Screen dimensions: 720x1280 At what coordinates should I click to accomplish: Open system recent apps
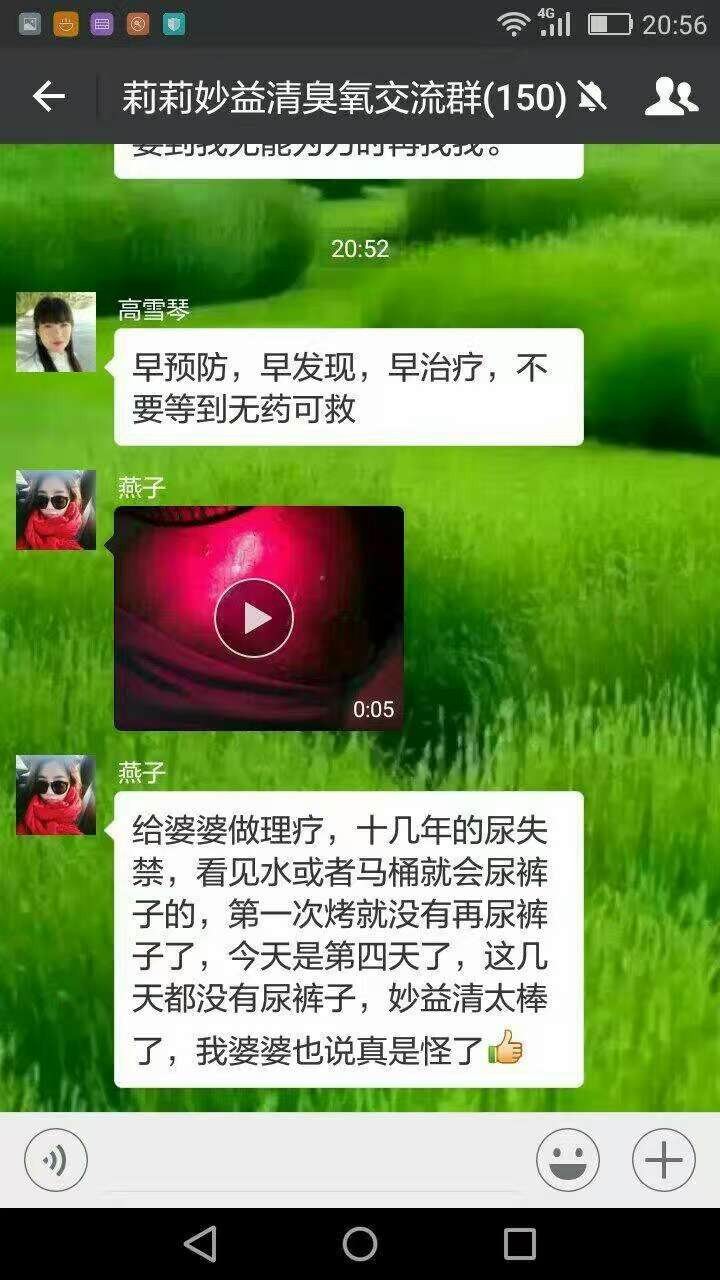tap(520, 1244)
